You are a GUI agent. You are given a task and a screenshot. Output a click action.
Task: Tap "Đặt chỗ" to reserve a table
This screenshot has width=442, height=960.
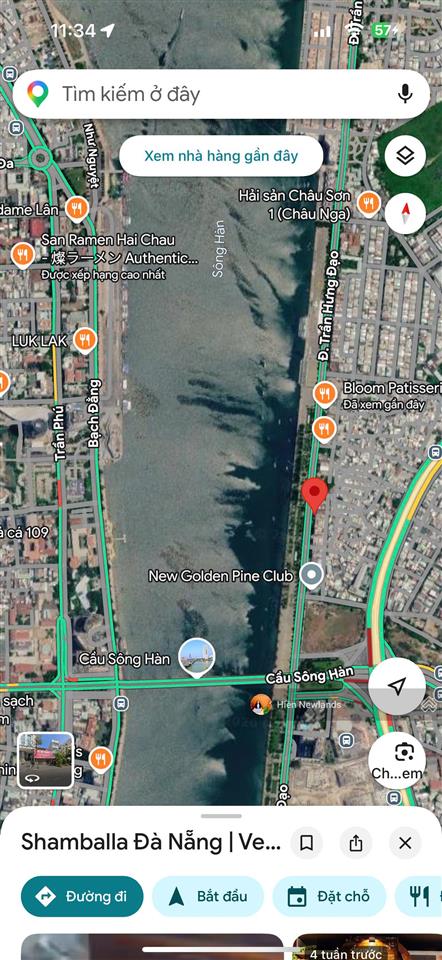coord(329,896)
